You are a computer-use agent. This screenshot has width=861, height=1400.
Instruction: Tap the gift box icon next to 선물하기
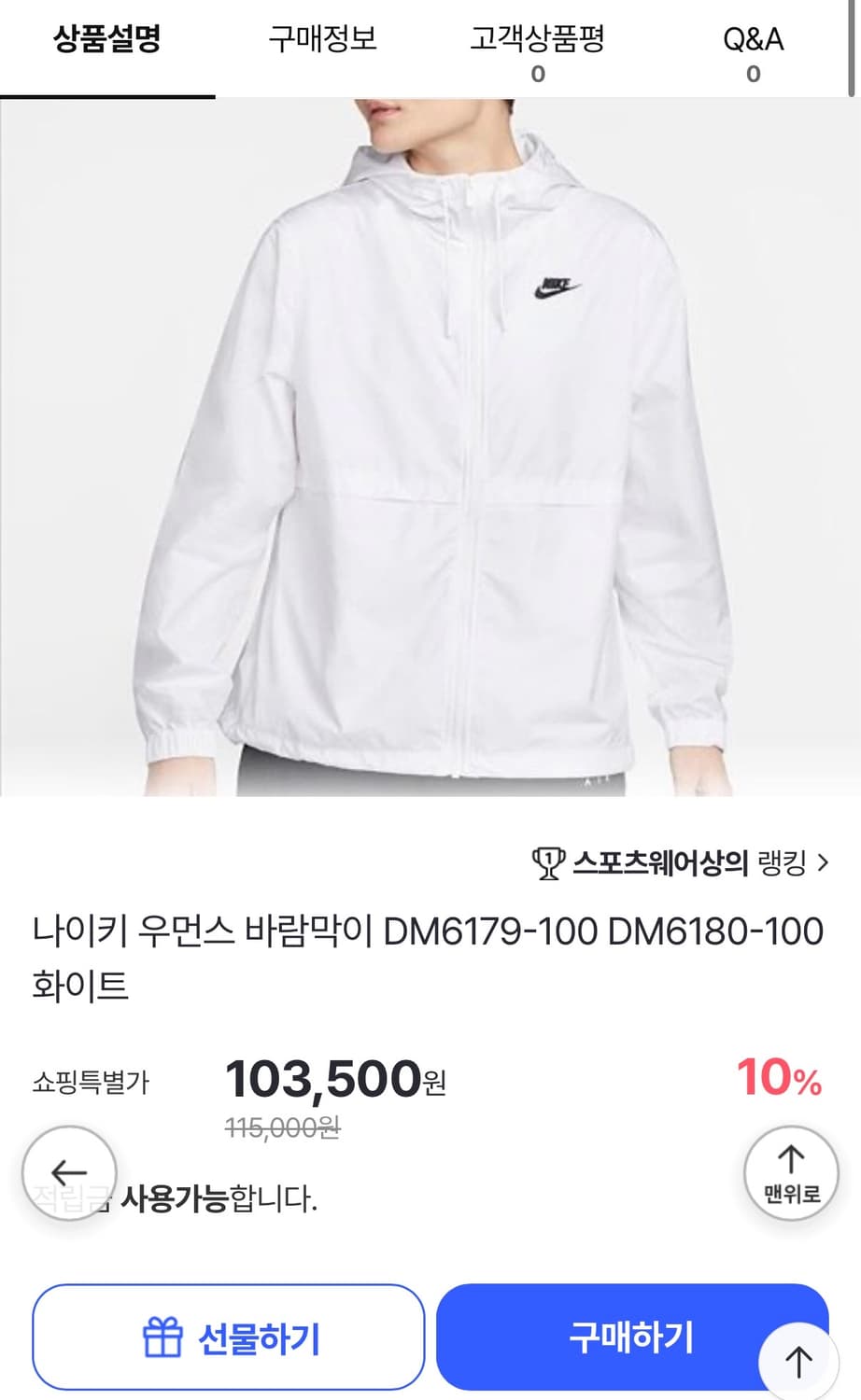[163, 1337]
